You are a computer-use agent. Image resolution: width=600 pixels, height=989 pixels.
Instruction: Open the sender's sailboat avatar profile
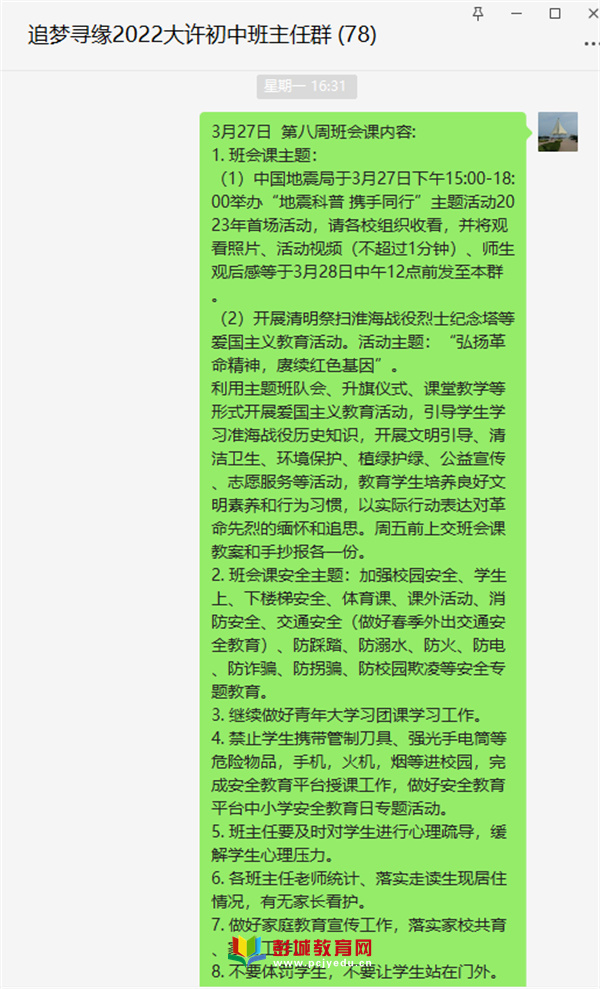[x=558, y=132]
